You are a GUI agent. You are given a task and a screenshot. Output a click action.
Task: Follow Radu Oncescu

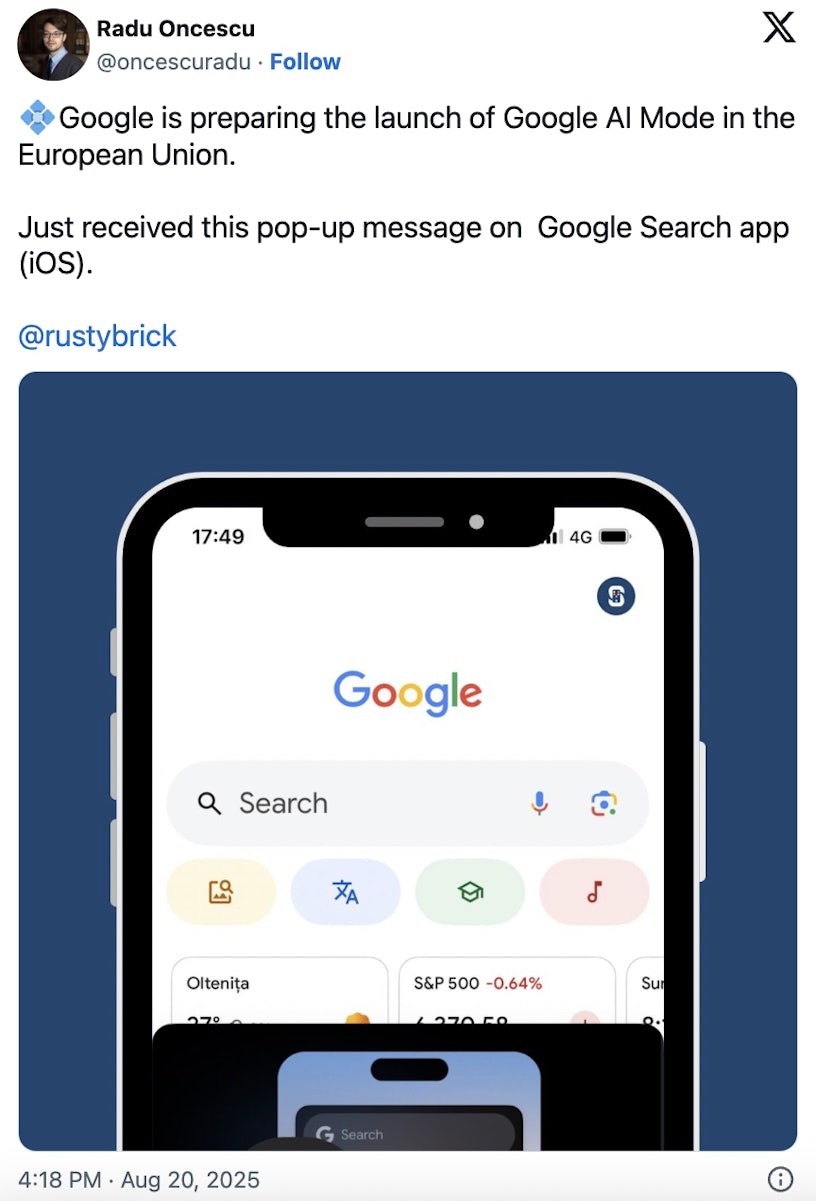pos(305,62)
